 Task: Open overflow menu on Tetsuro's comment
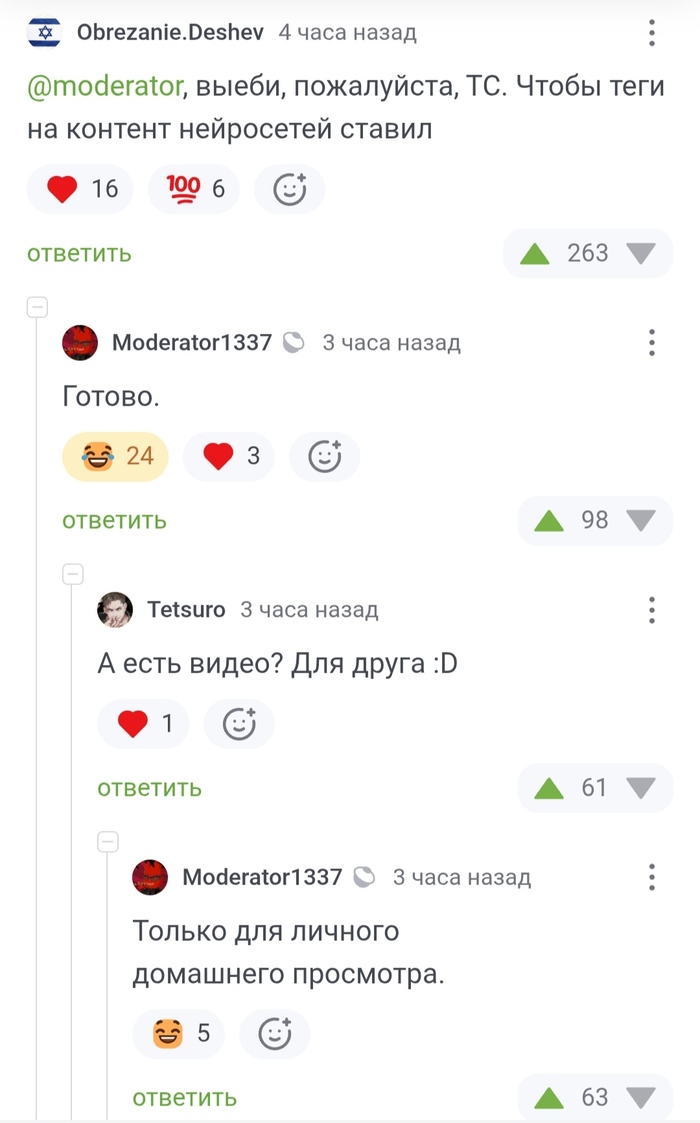coord(651,610)
